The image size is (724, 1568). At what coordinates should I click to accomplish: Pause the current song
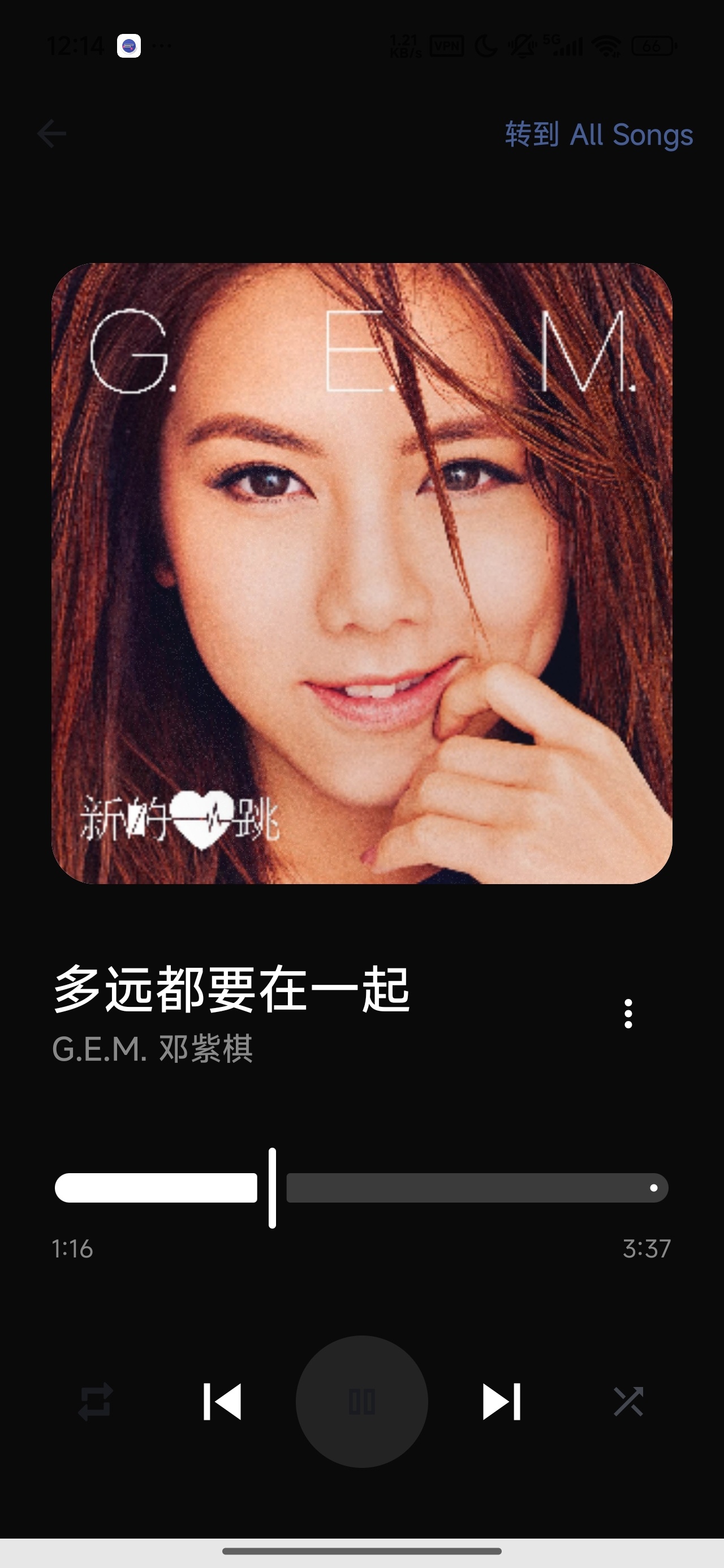coord(361,1402)
